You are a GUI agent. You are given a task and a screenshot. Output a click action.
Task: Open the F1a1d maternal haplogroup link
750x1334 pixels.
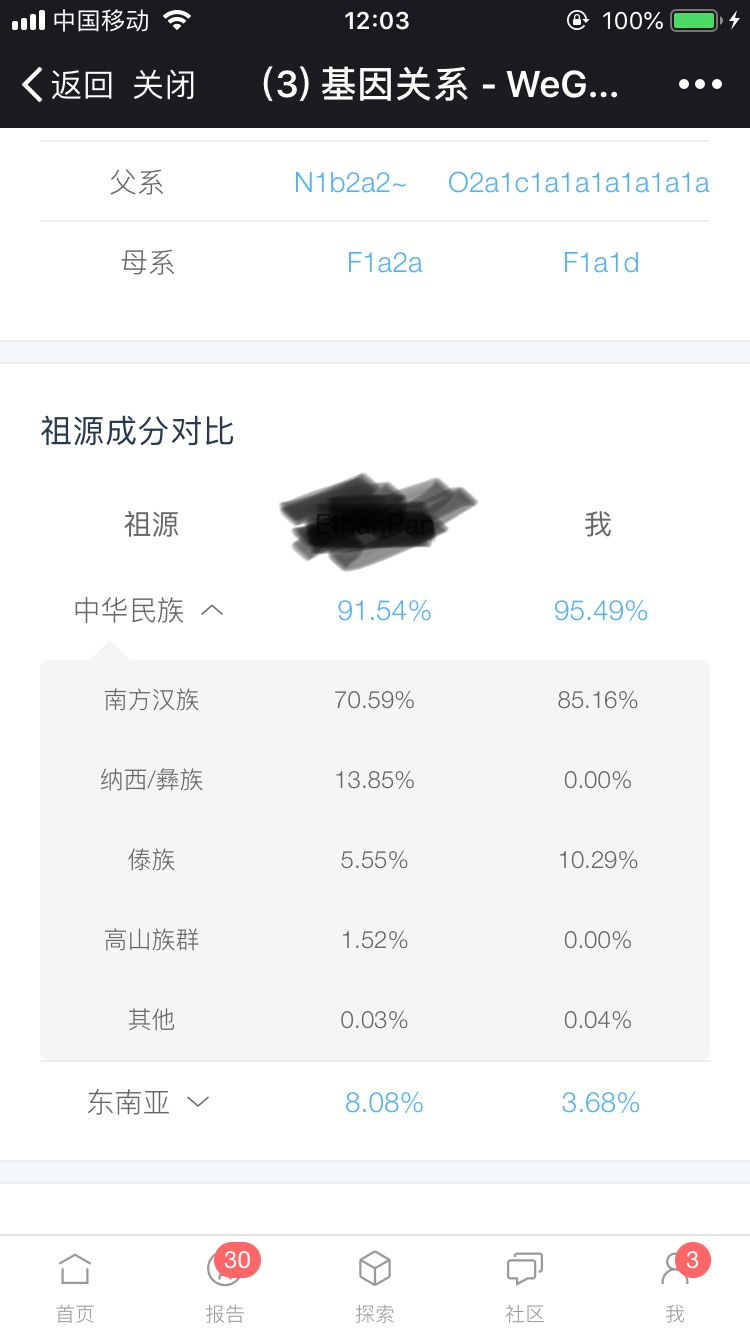coord(601,263)
